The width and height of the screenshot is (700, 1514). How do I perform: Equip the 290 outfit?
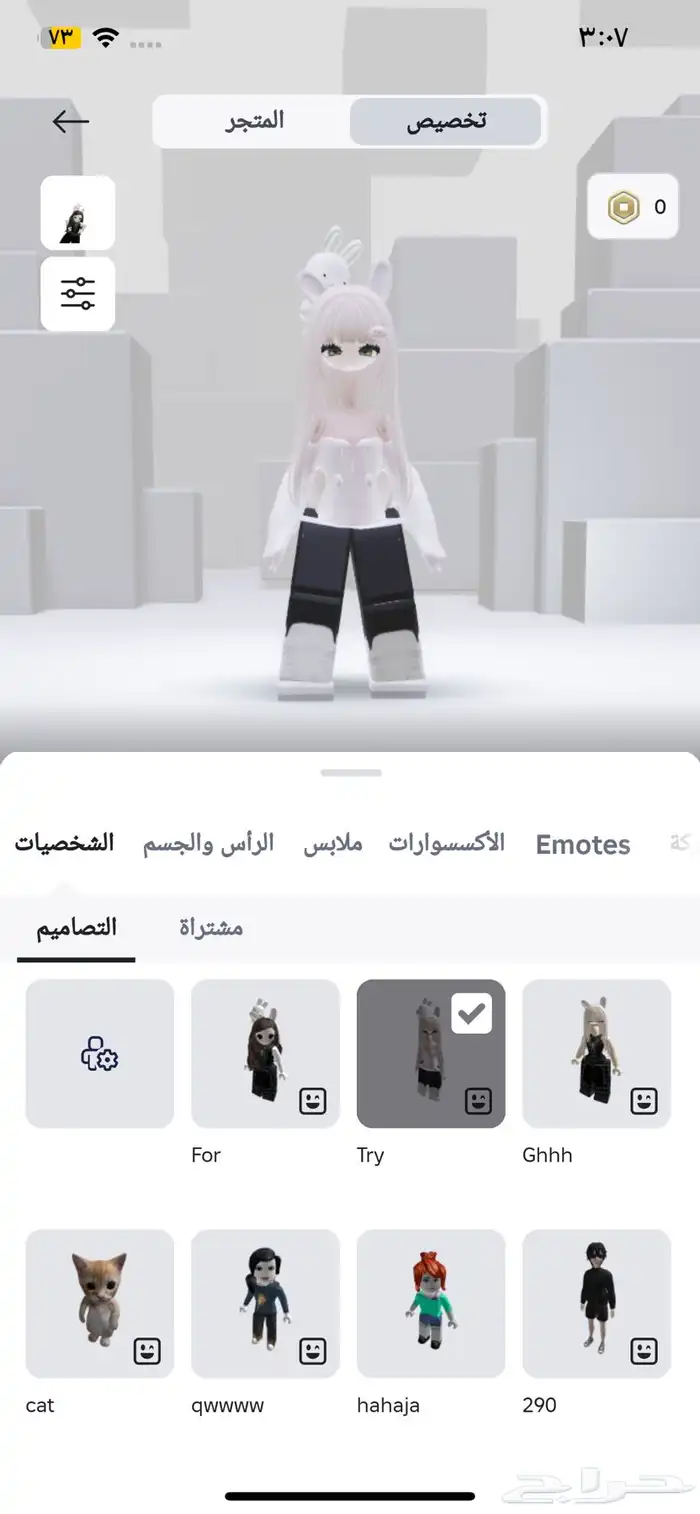pyautogui.click(x=596, y=1304)
